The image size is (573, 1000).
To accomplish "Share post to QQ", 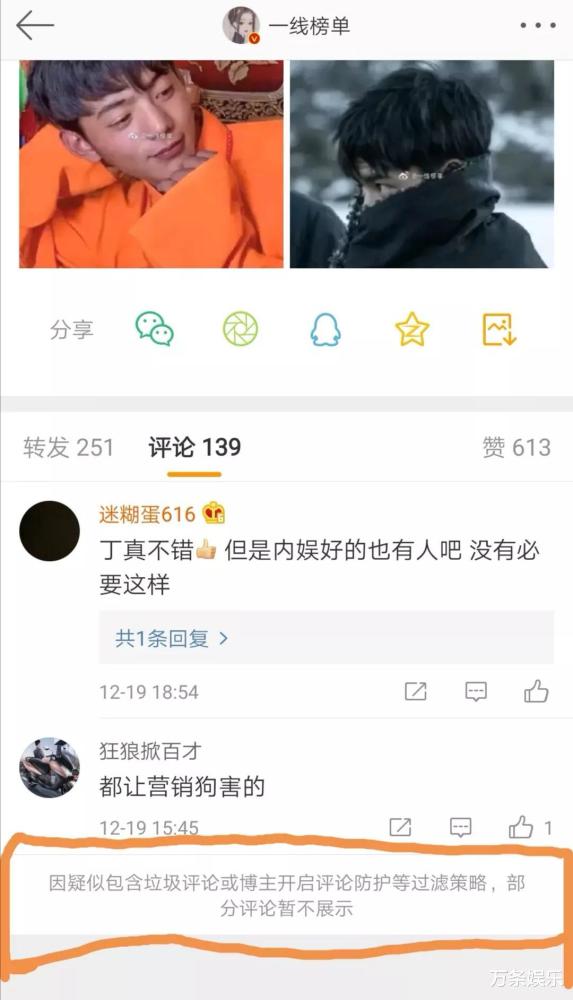I will (x=325, y=330).
